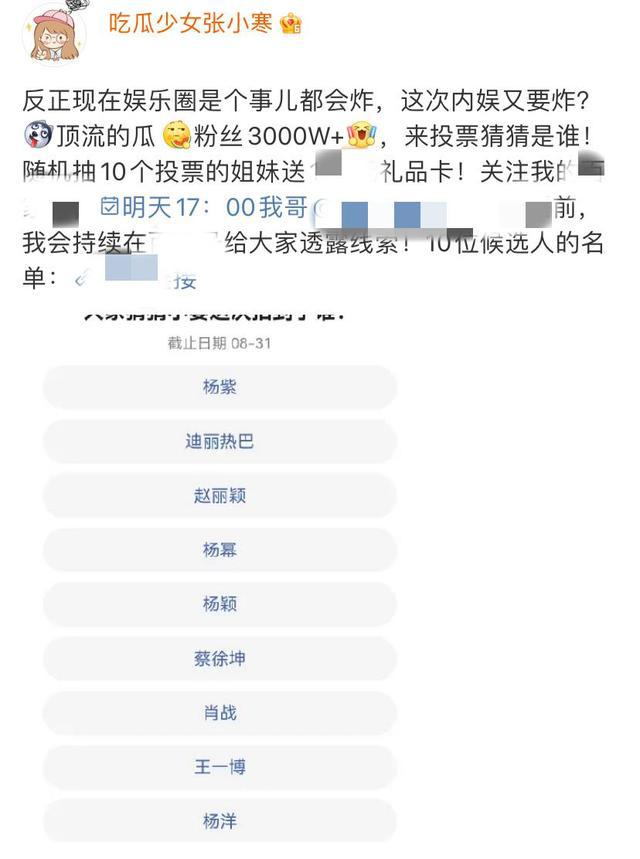This screenshot has height=859, width=640.
Task: Vote for 杨幂
Action: click(x=220, y=550)
